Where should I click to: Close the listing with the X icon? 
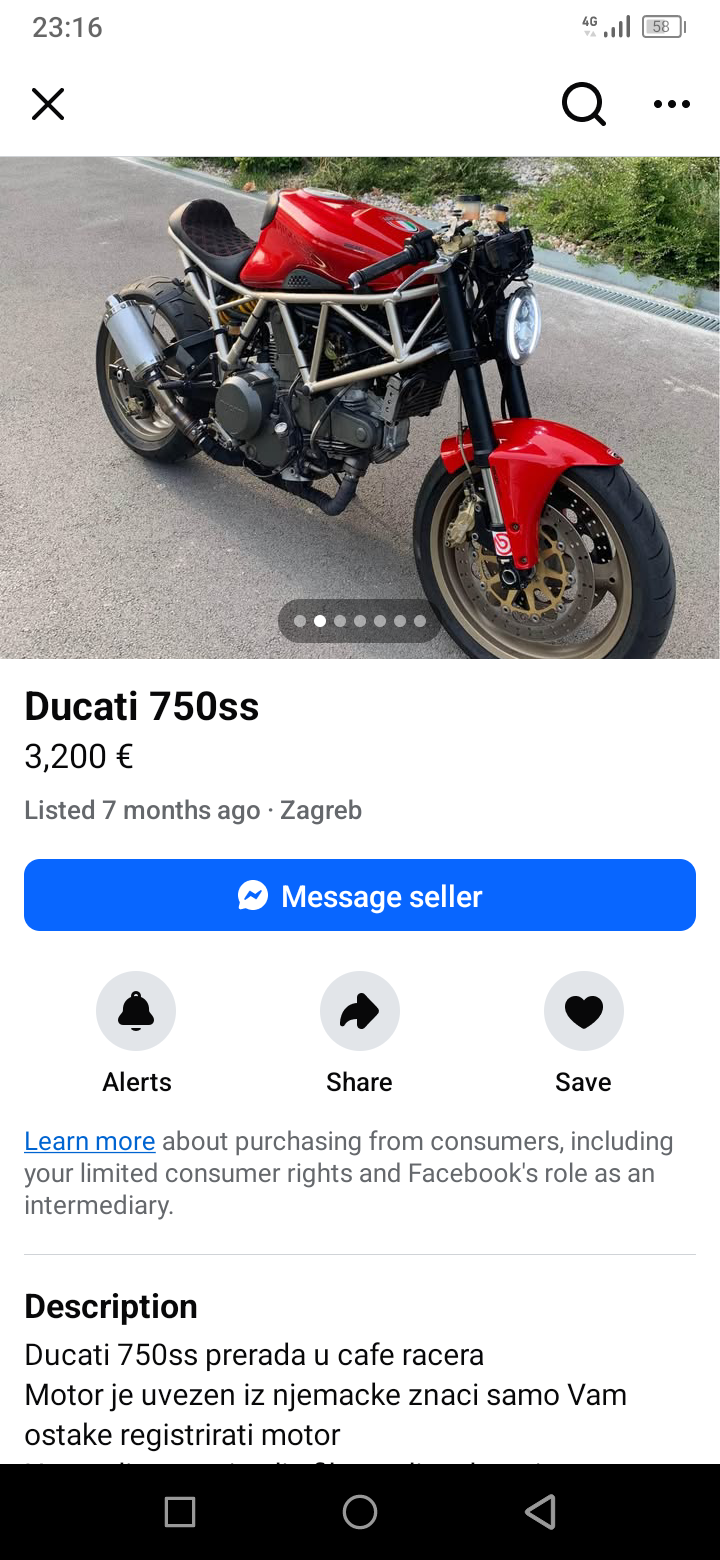48,104
